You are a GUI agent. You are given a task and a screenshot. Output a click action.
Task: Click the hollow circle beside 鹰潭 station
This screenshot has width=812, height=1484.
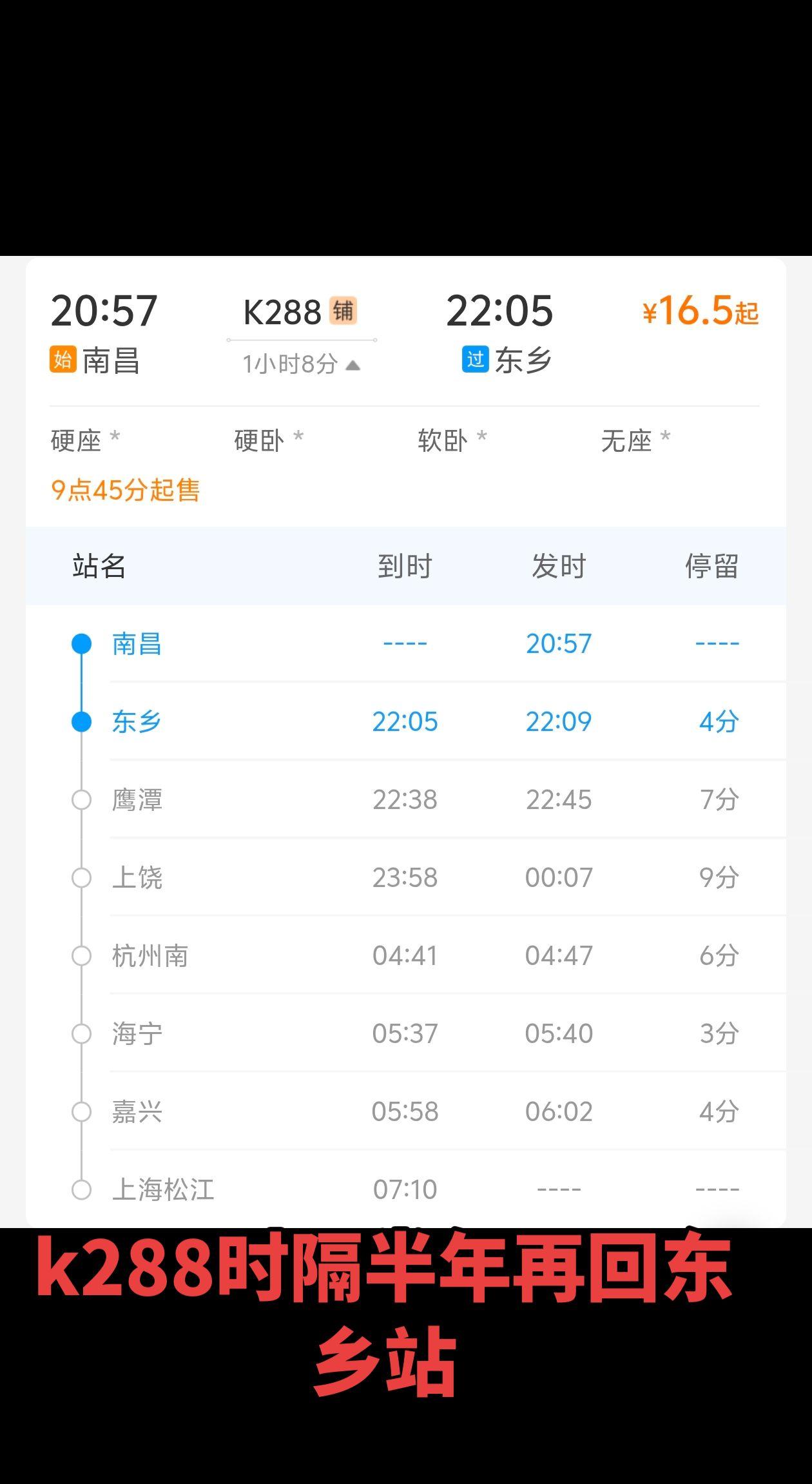[80, 800]
